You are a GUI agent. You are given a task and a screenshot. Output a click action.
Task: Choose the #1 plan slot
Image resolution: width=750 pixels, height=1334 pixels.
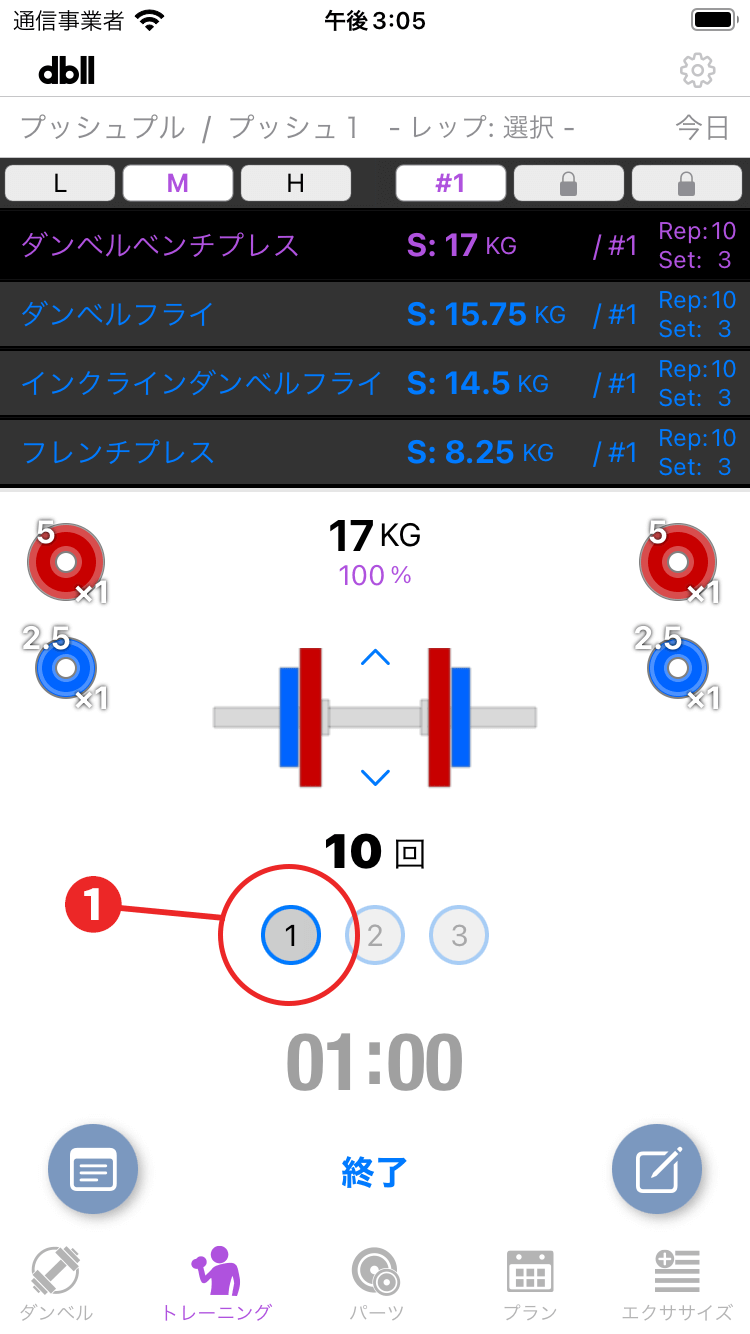[x=451, y=183]
